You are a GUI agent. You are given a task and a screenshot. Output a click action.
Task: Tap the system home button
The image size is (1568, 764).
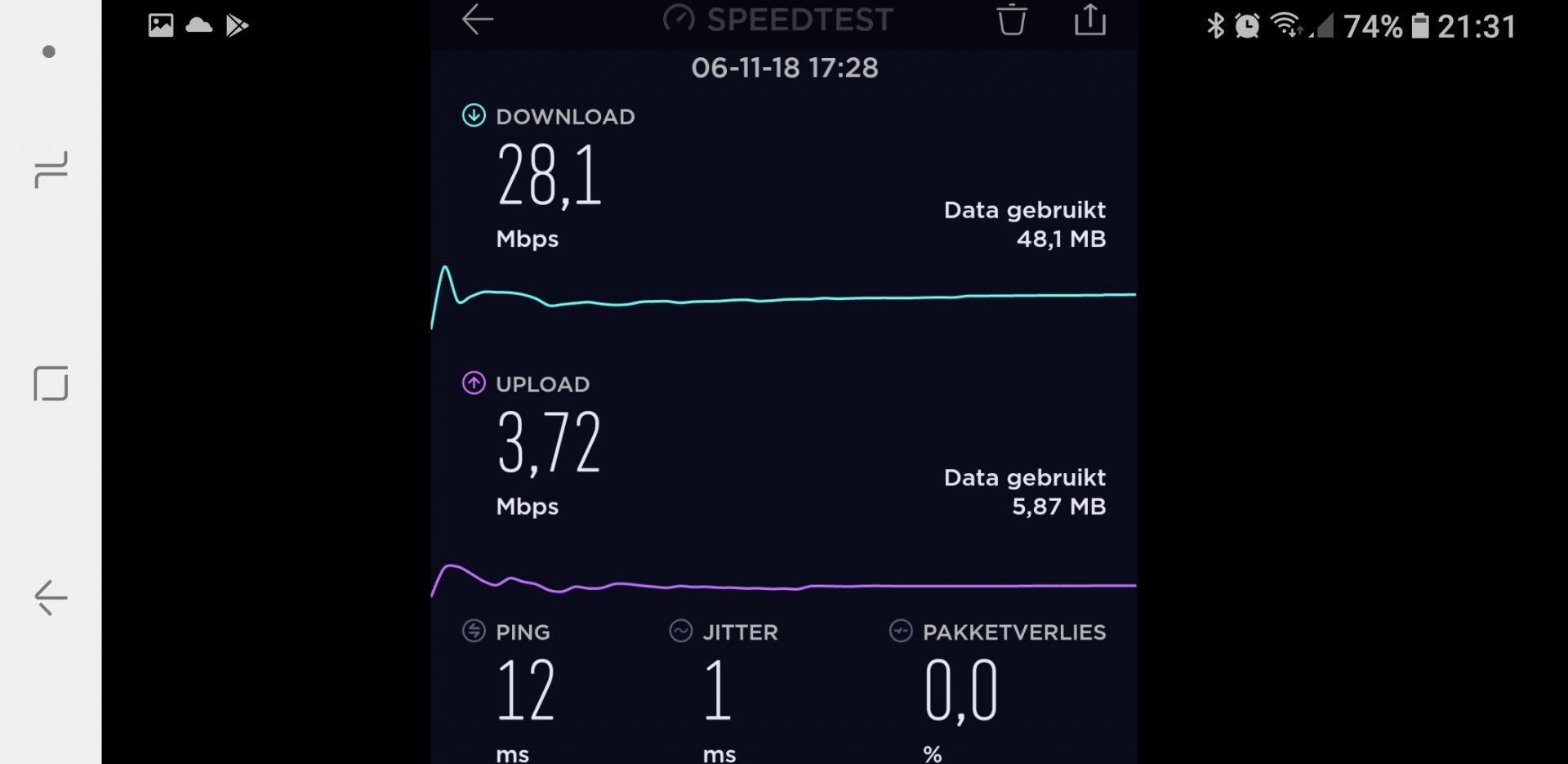point(51,383)
